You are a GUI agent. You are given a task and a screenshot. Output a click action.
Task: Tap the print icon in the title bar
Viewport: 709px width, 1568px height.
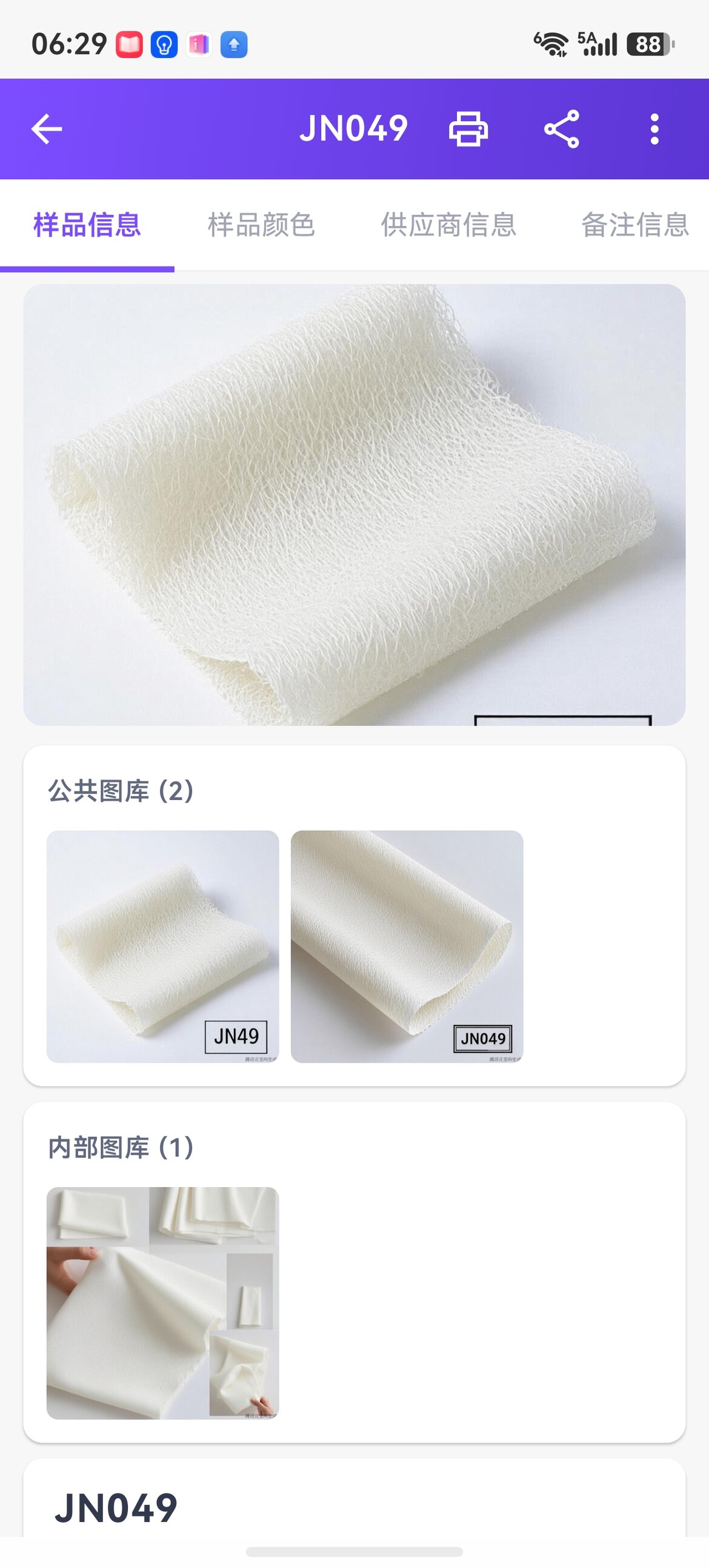tap(470, 128)
